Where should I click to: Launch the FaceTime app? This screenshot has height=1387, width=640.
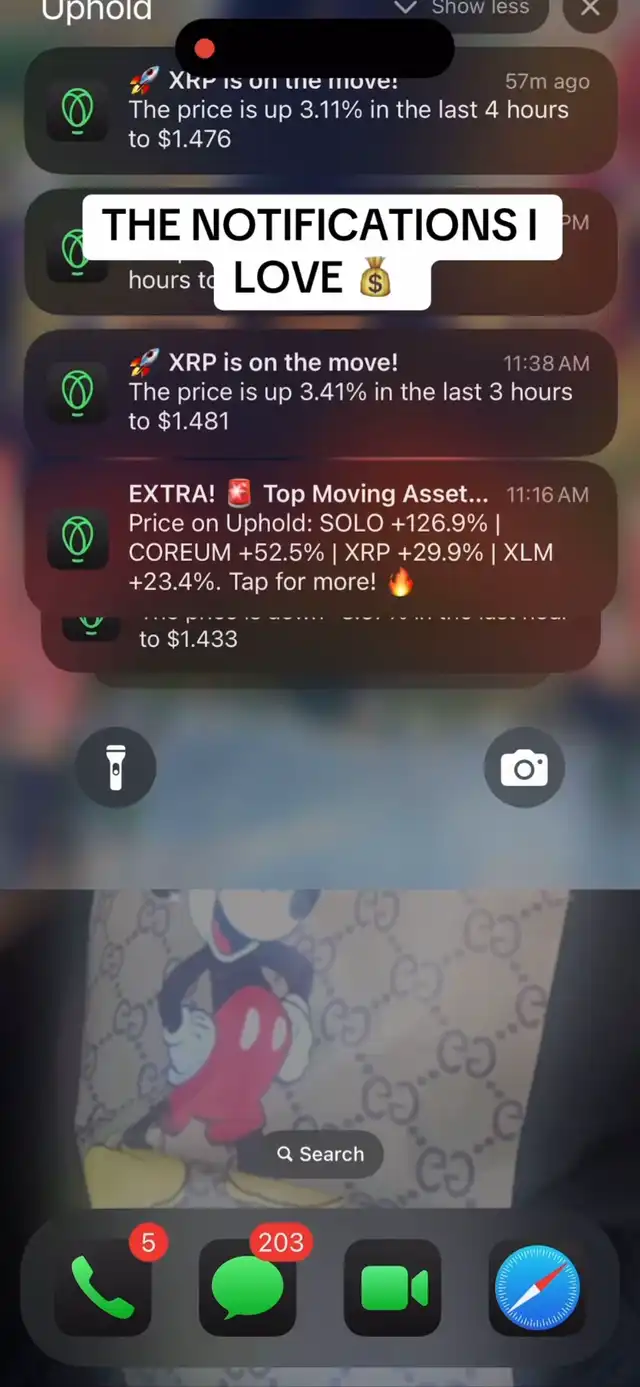pos(393,1287)
